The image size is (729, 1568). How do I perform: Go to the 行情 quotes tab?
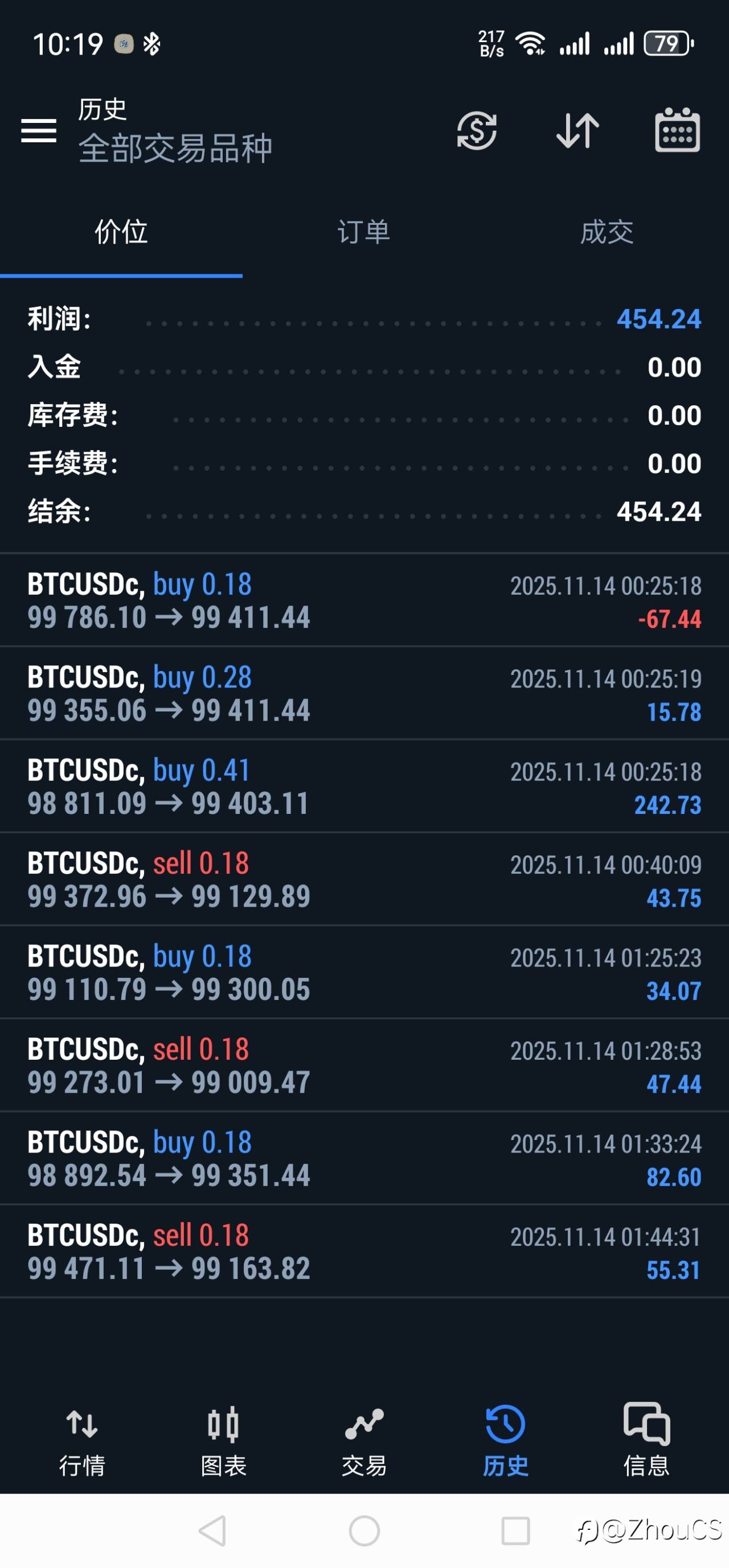click(x=81, y=1440)
